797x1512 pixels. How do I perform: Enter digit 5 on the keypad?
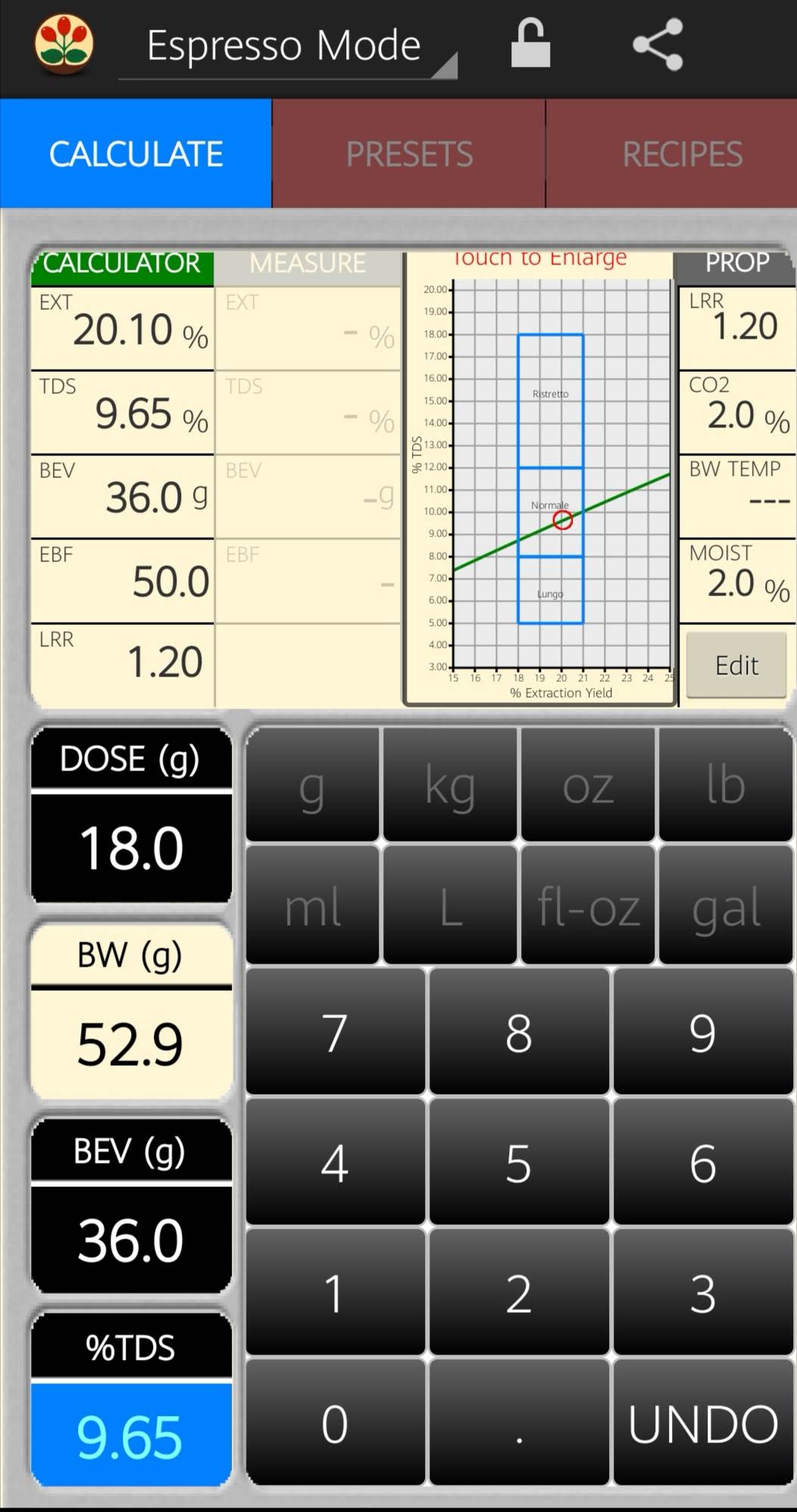coord(519,1162)
